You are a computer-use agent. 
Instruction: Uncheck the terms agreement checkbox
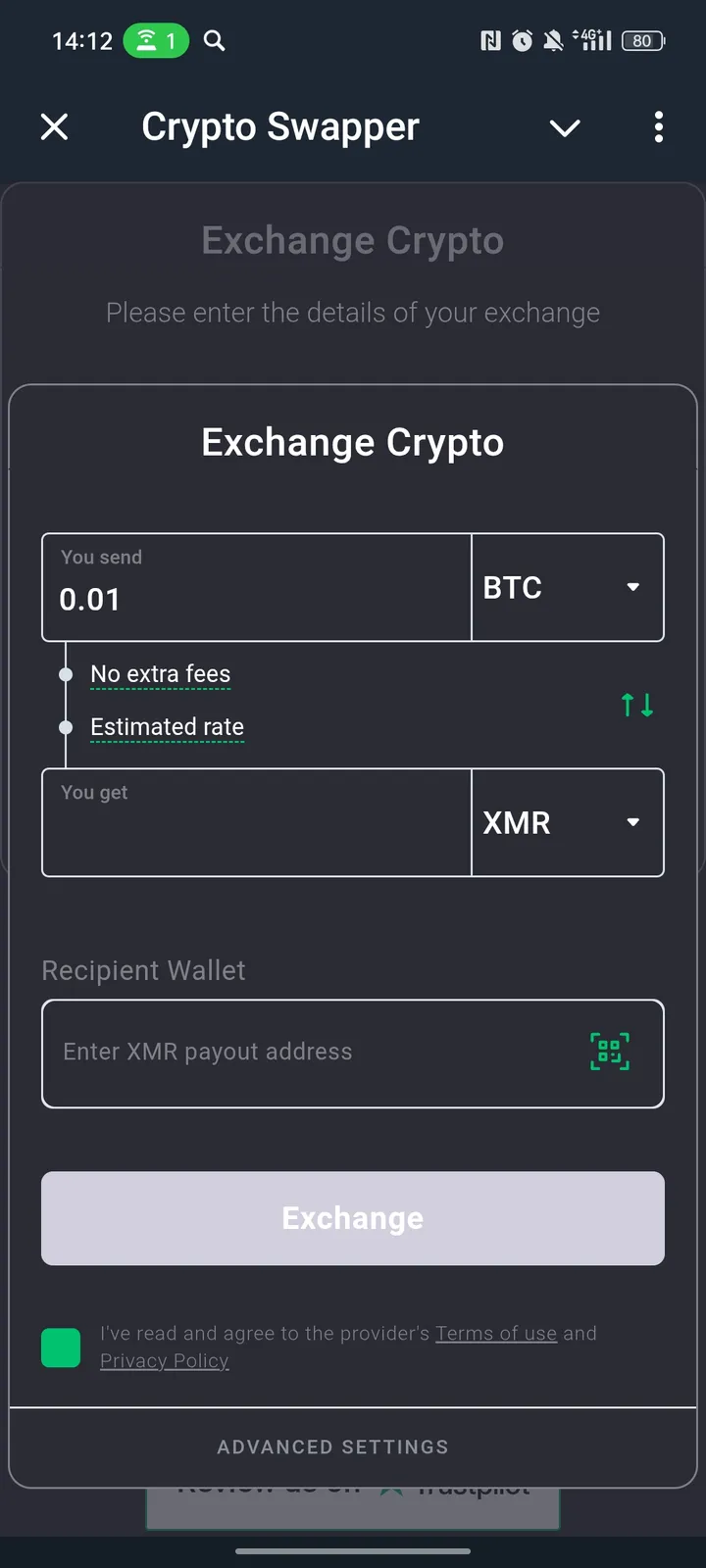pos(60,1347)
